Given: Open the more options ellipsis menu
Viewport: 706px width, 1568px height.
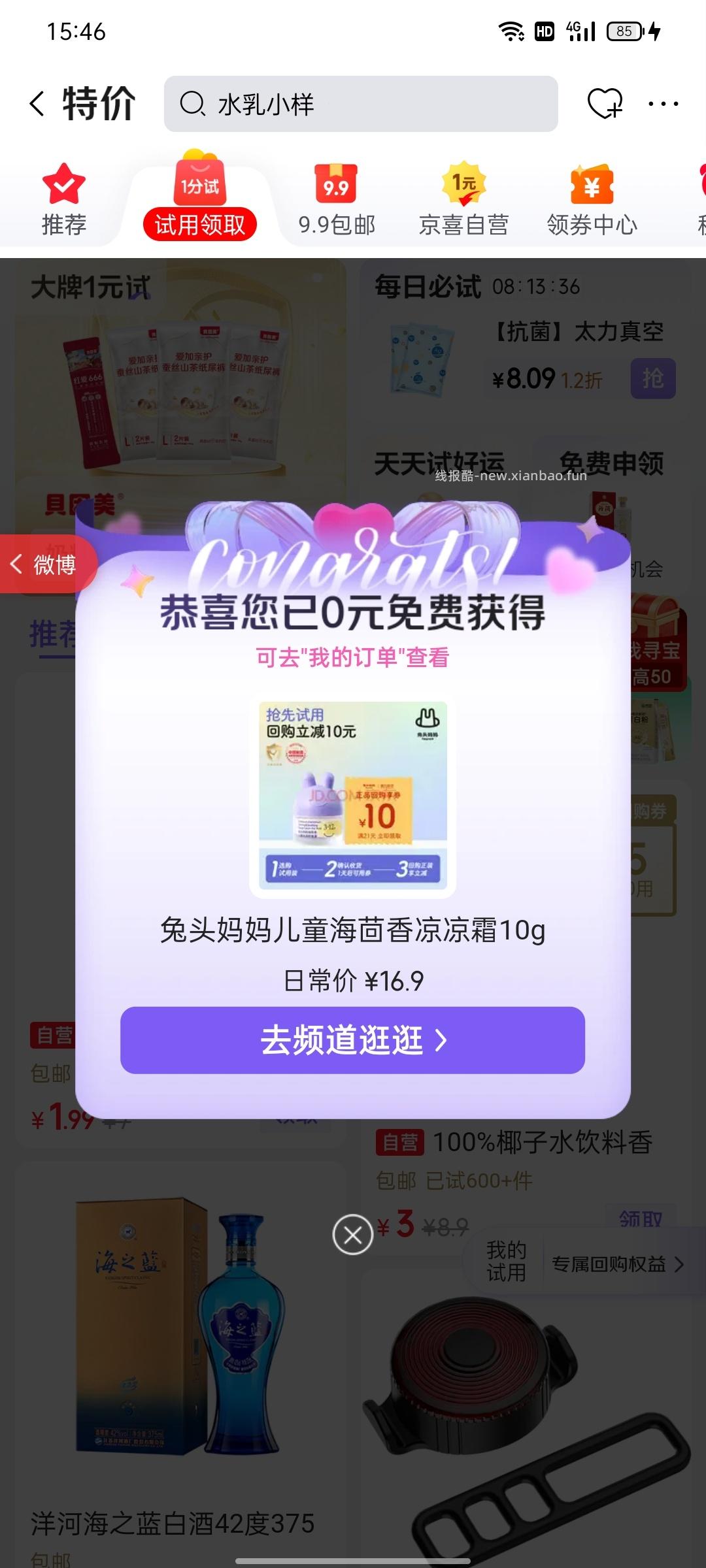Looking at the screenshot, I should click(x=663, y=105).
